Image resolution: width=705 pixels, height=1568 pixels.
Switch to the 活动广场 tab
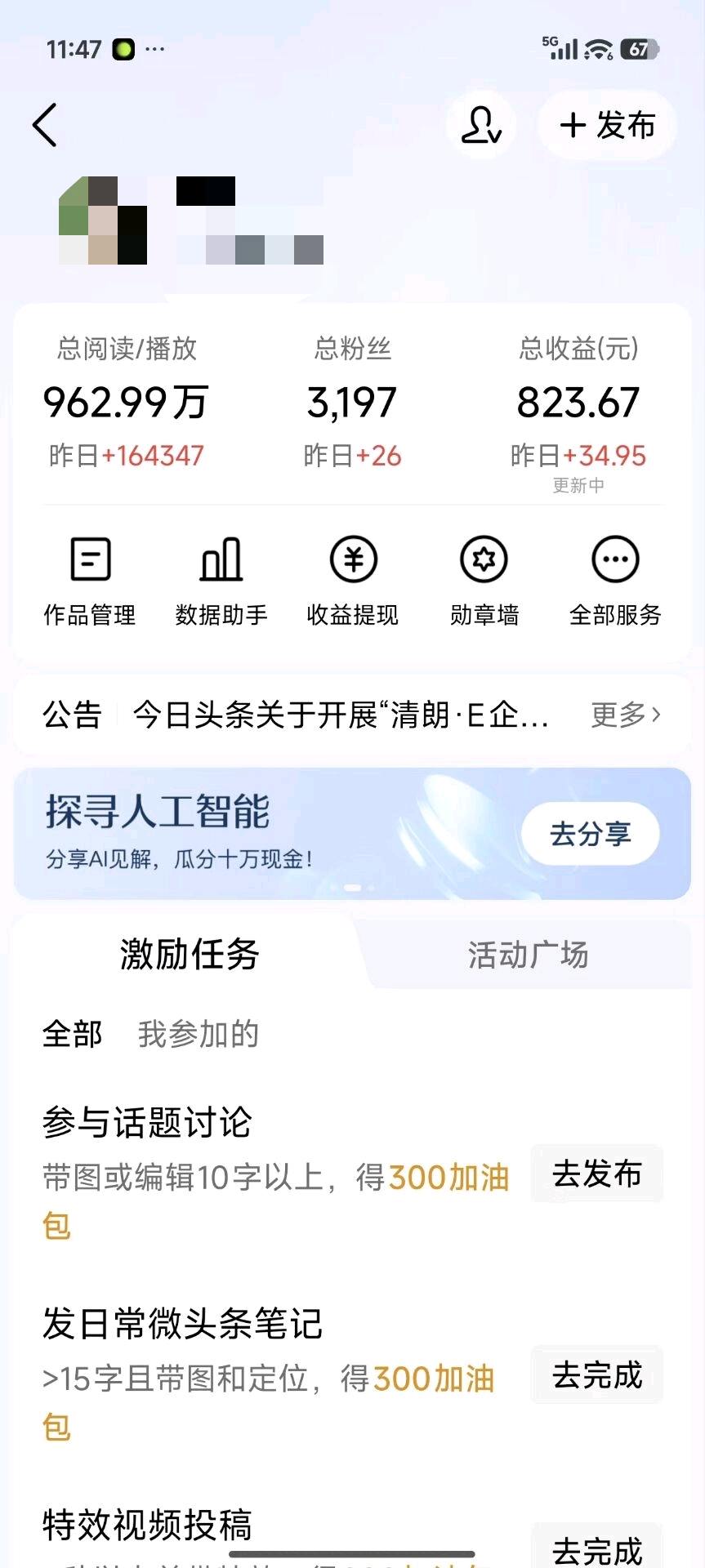(527, 955)
